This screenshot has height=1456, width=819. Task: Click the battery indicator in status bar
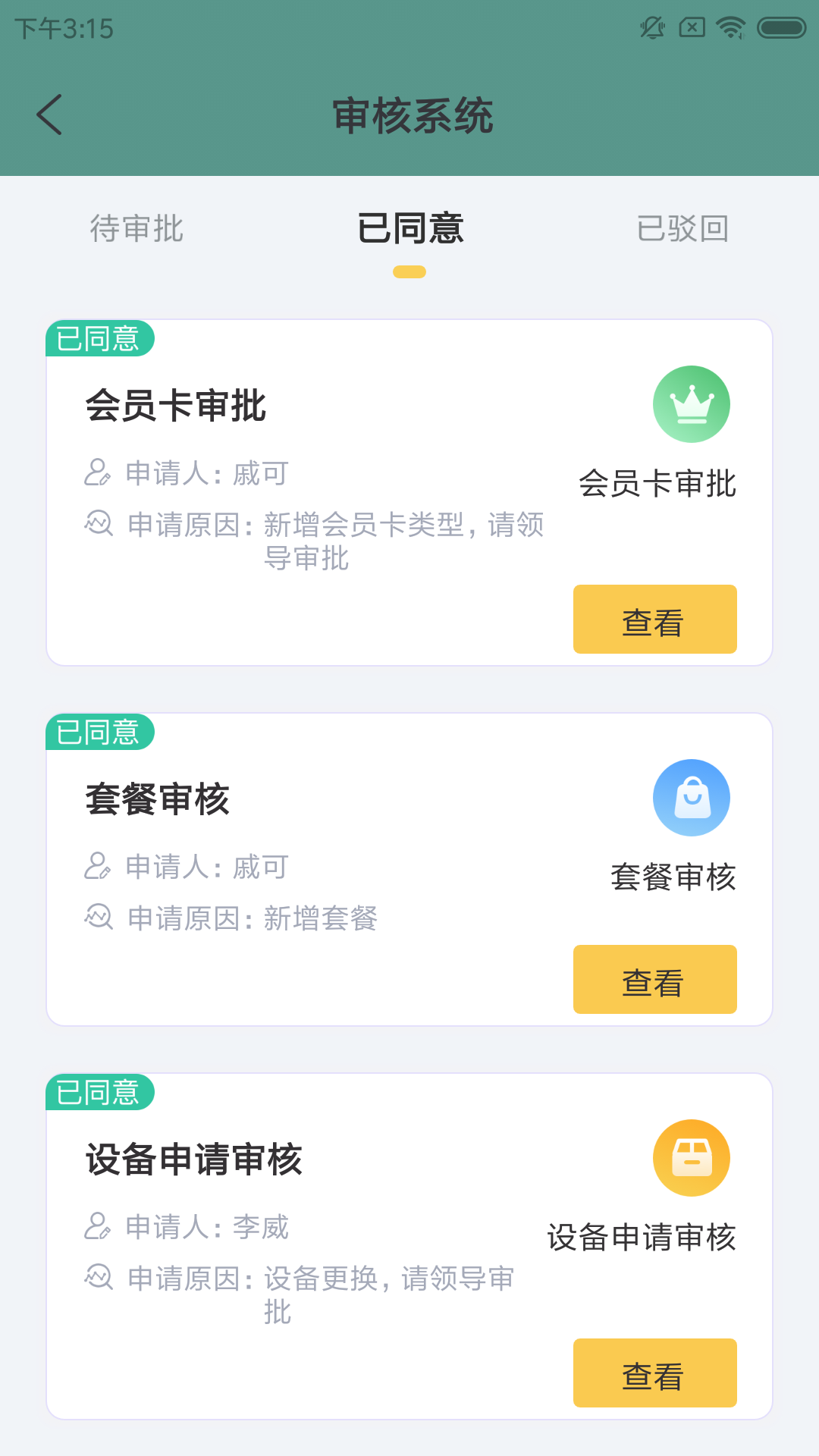tap(777, 26)
